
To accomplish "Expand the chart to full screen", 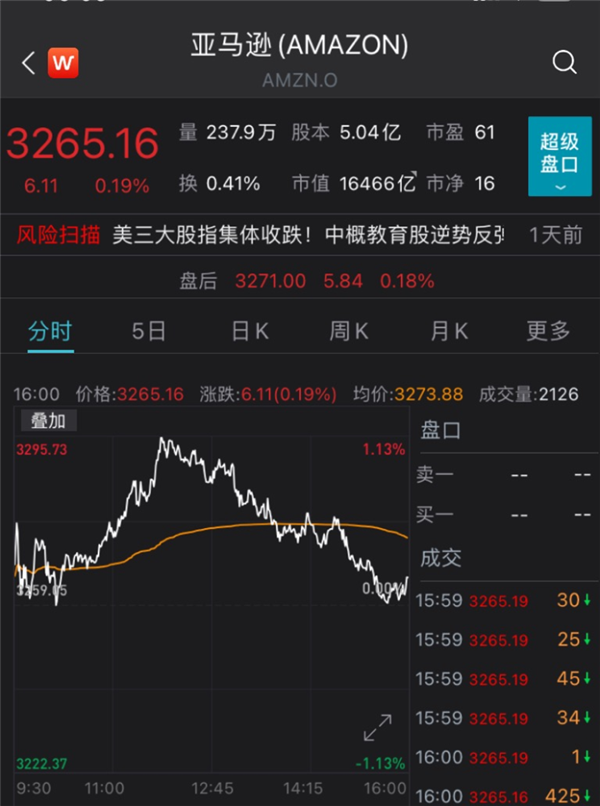I will point(377,728).
